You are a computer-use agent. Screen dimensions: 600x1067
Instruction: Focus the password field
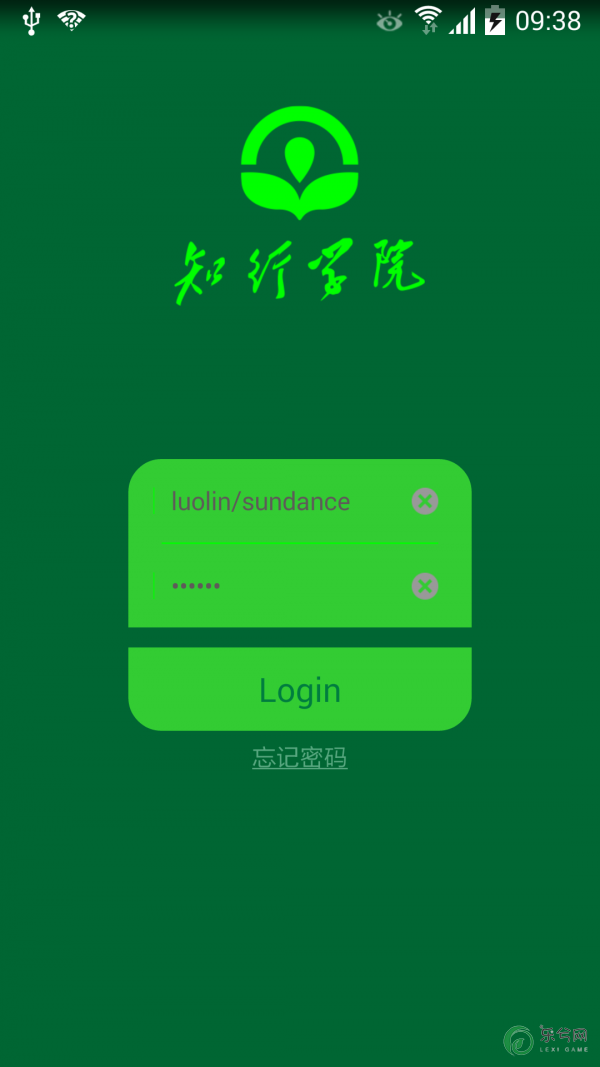click(282, 586)
